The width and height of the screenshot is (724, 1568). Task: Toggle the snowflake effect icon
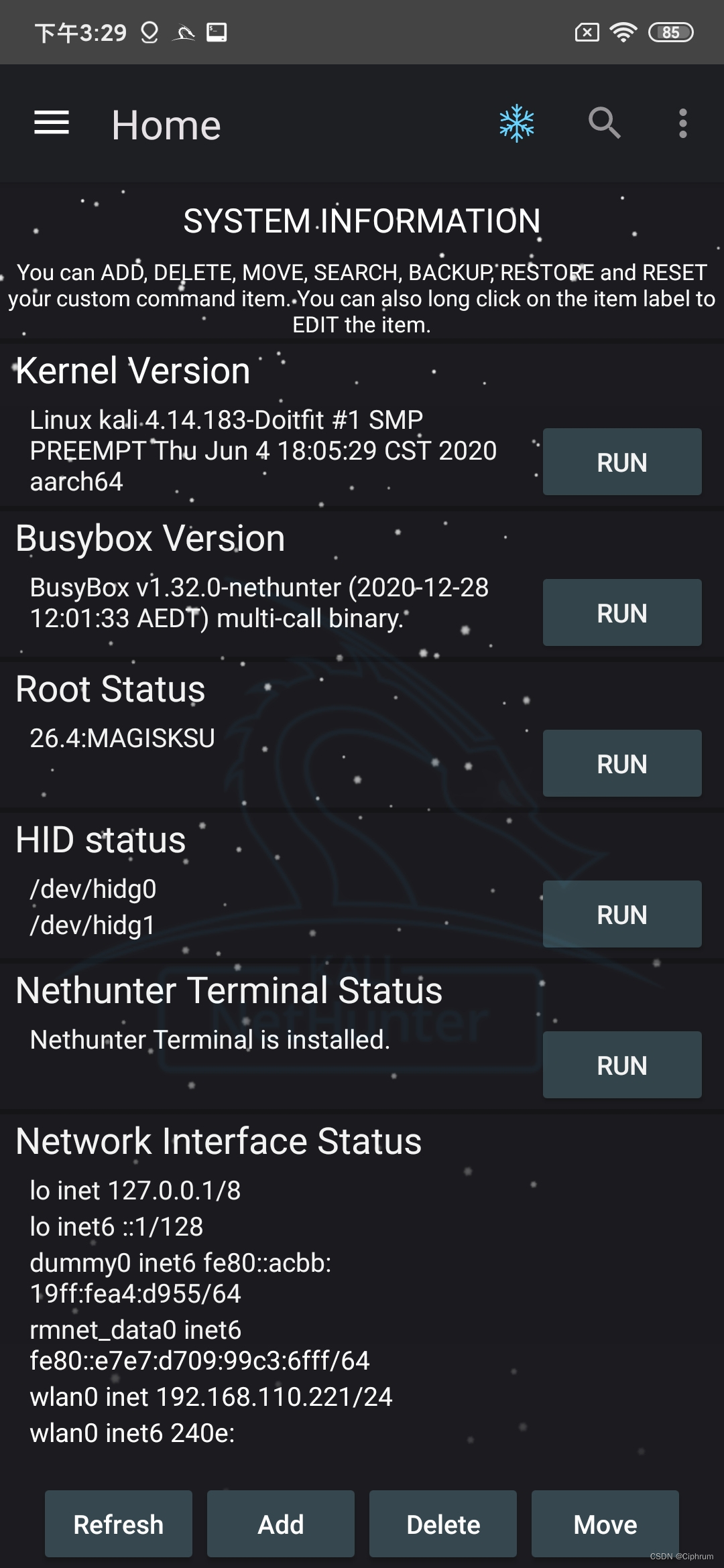[516, 123]
